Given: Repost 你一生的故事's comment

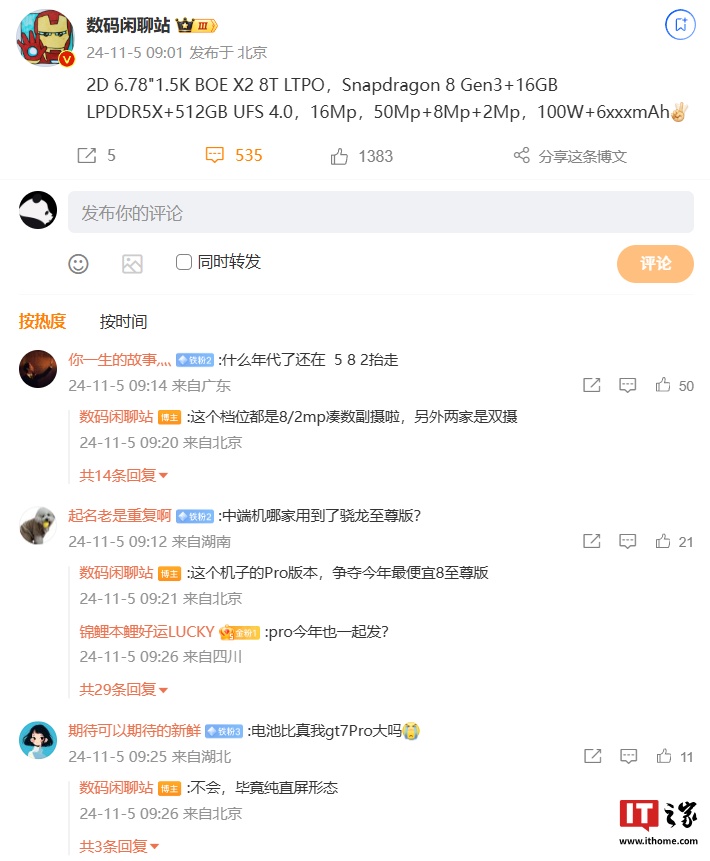Looking at the screenshot, I should 591,385.
